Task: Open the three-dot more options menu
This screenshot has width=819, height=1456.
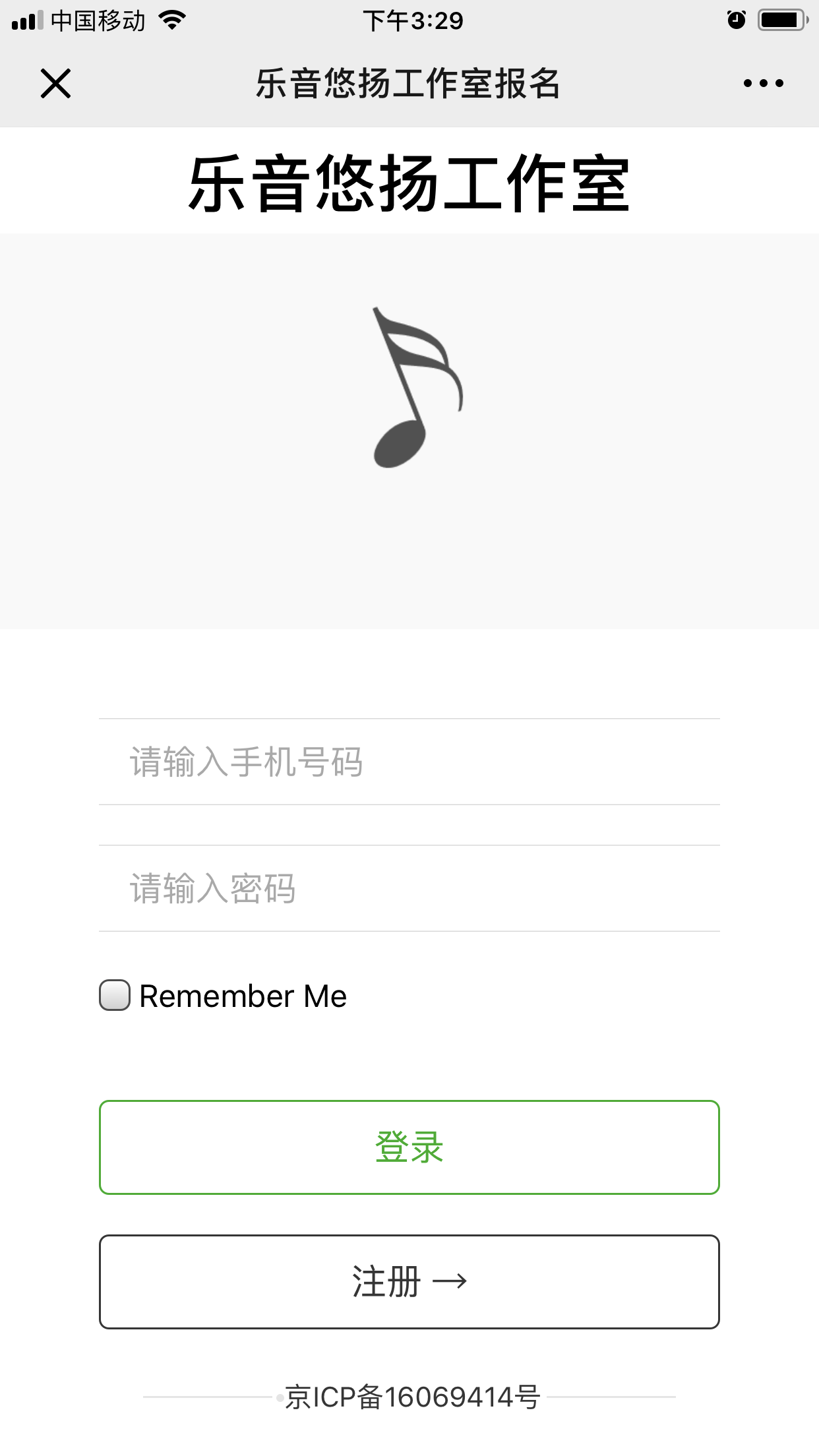Action: [x=763, y=83]
